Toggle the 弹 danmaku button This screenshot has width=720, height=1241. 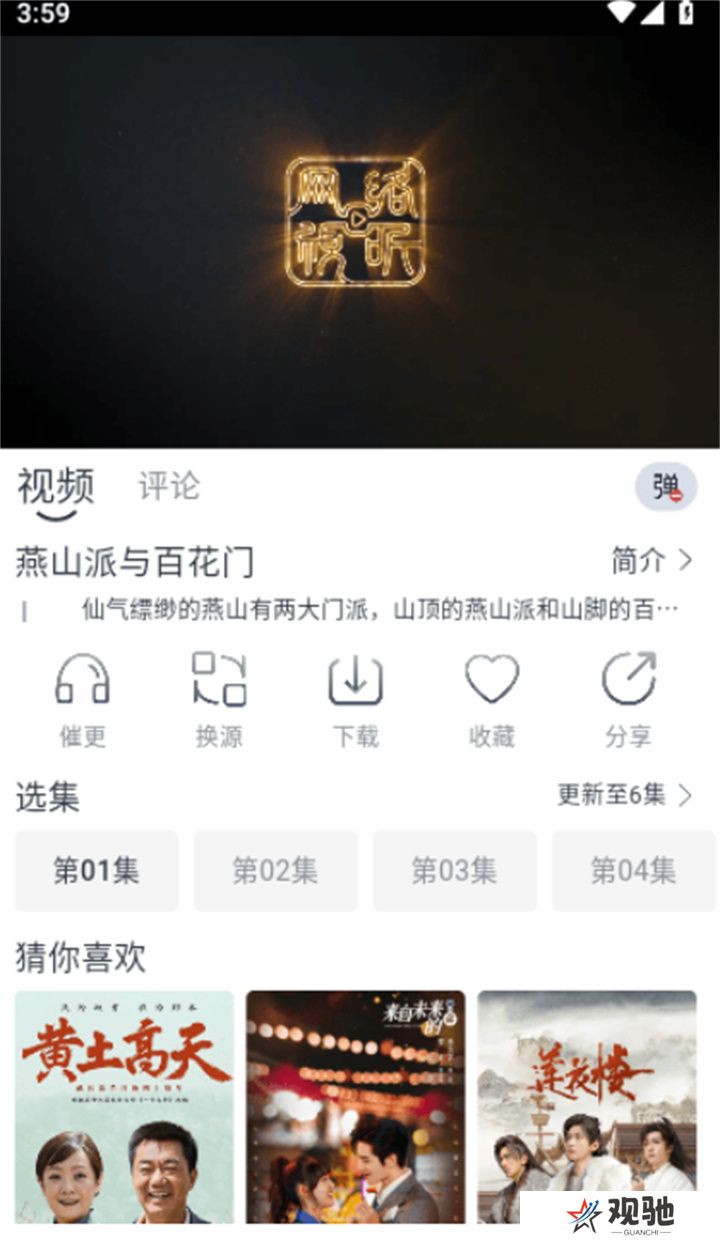pos(666,487)
